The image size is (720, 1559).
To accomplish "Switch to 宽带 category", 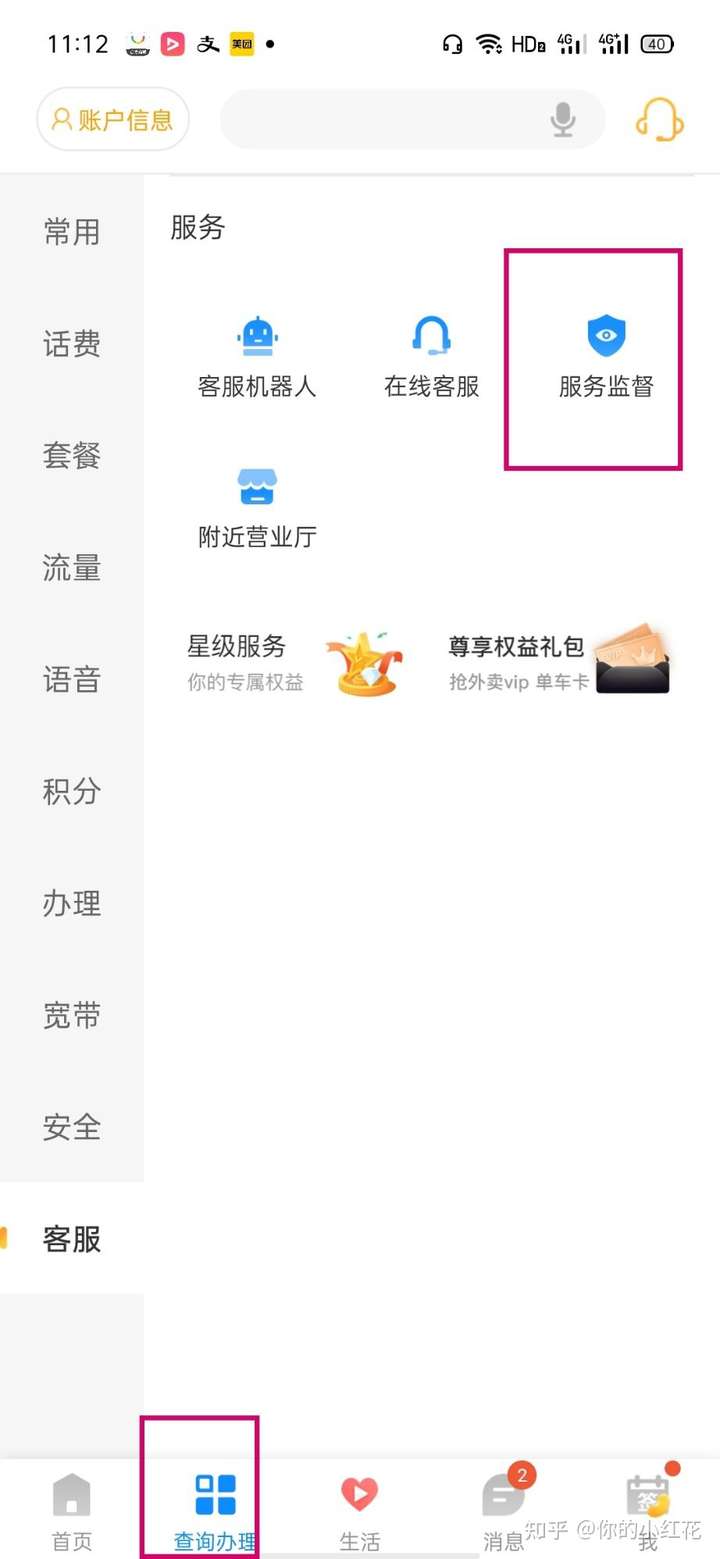I will click(72, 1016).
